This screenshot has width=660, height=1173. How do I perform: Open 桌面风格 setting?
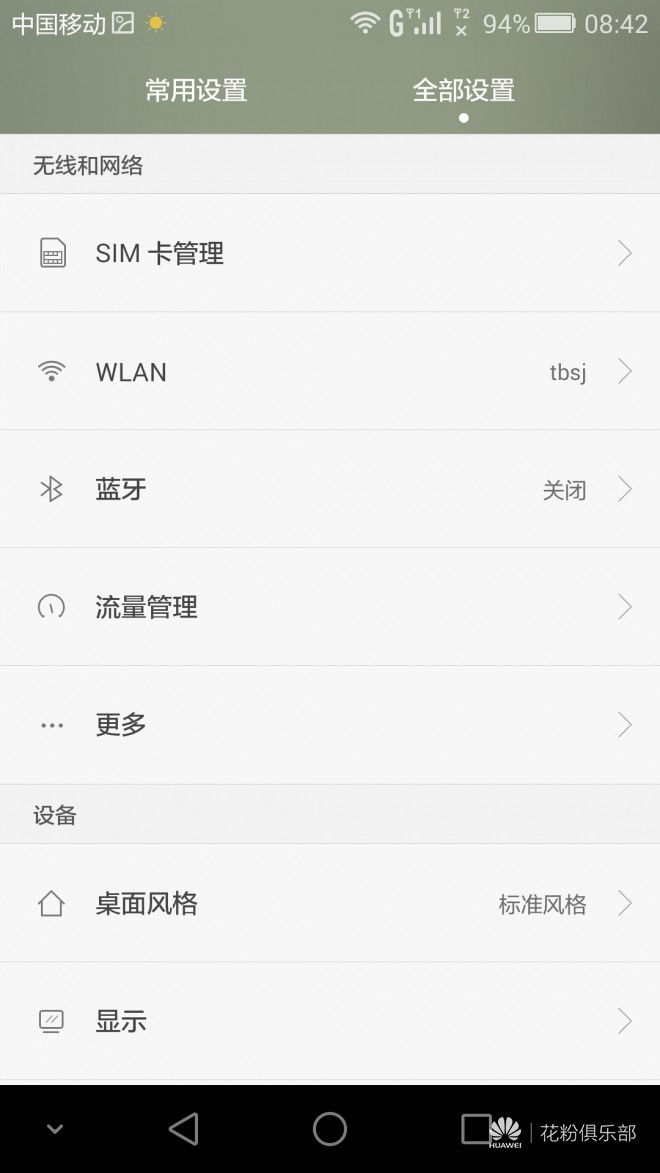click(x=330, y=904)
